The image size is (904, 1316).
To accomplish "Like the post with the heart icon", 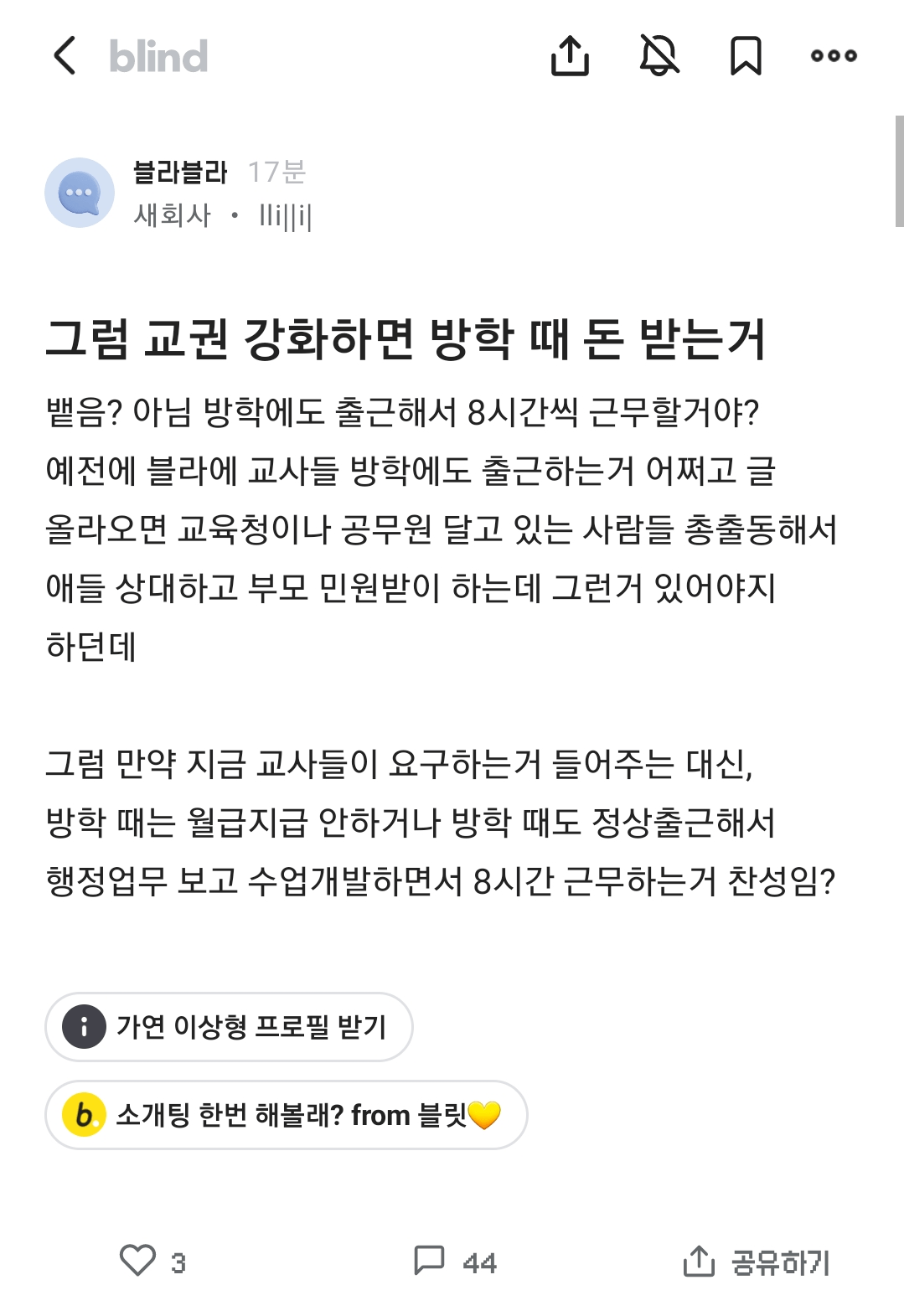I will (x=138, y=1261).
